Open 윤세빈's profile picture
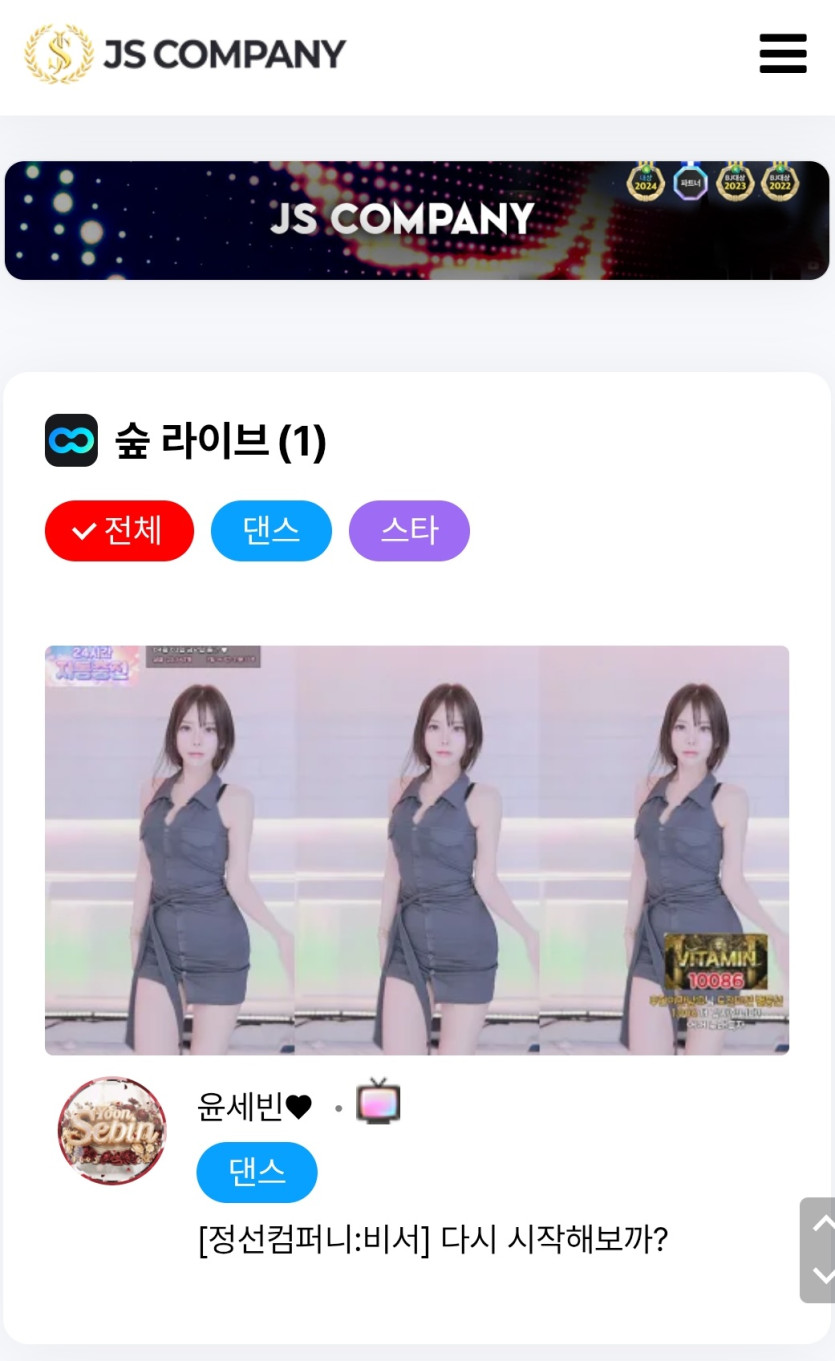 pos(112,1131)
